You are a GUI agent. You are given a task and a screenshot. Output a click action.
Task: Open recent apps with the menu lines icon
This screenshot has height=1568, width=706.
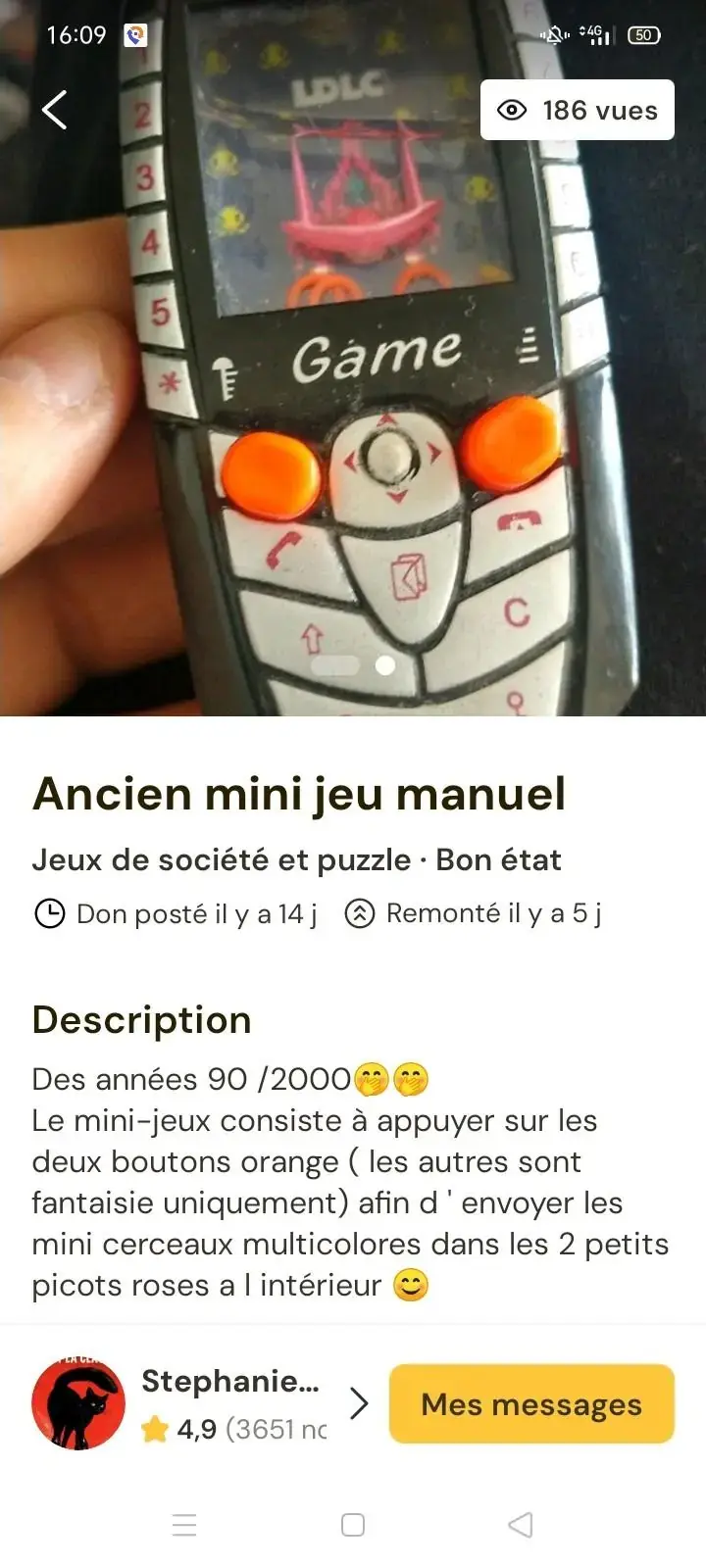click(x=184, y=1525)
